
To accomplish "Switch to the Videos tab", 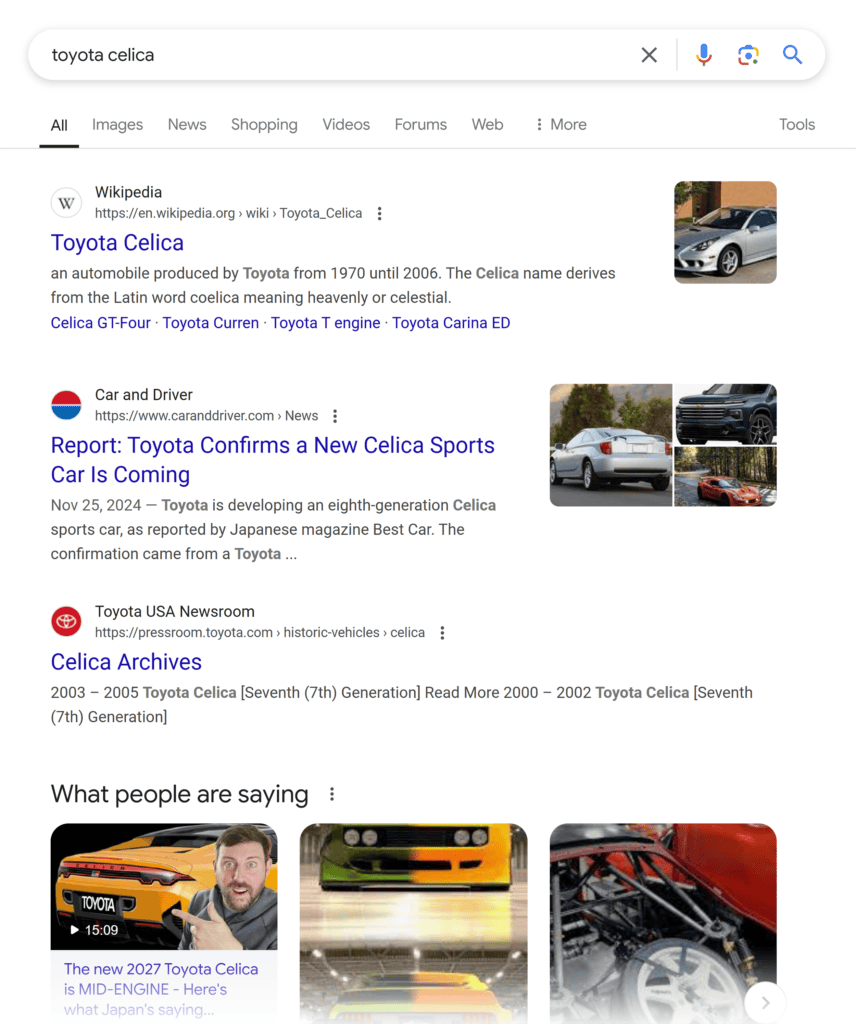I will [346, 125].
